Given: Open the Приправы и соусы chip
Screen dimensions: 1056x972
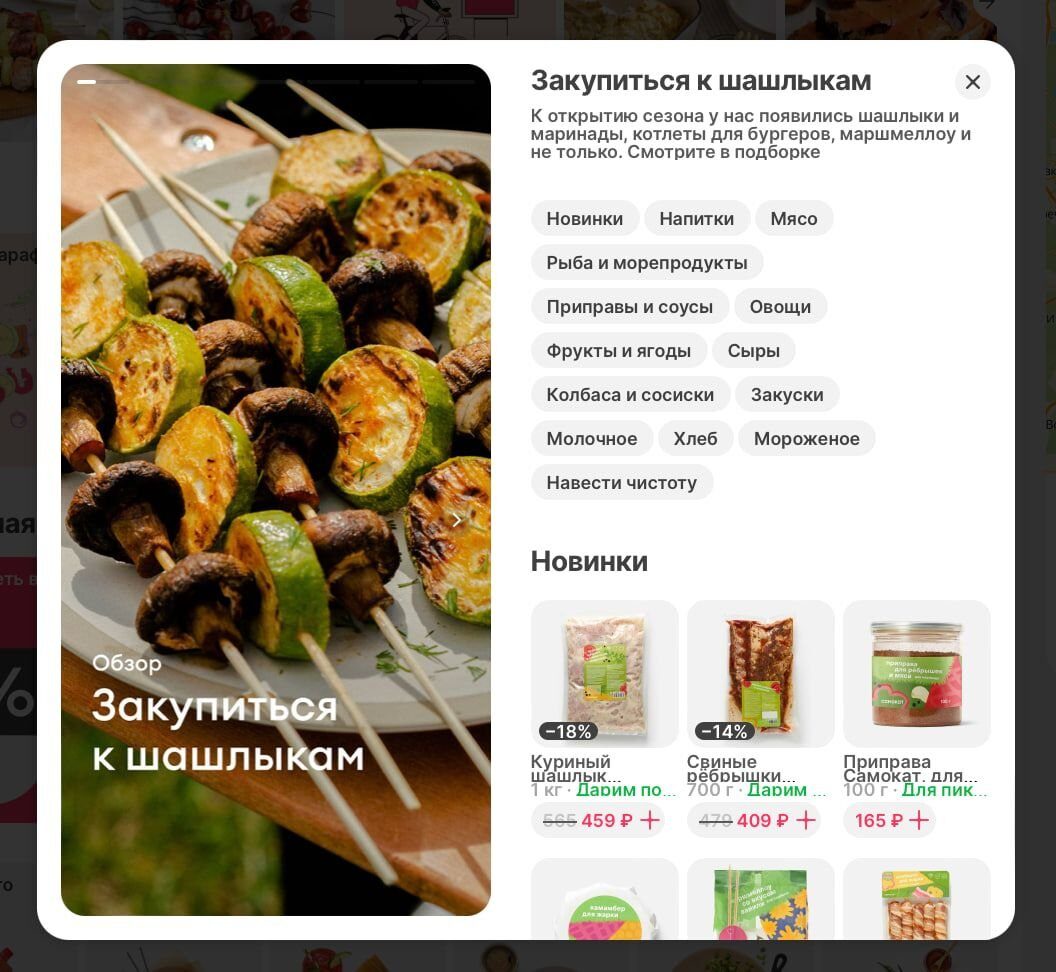Looking at the screenshot, I should coord(629,307).
